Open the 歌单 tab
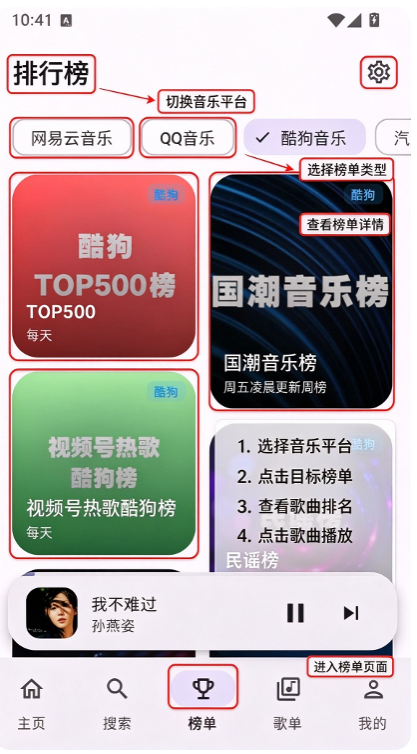This screenshot has width=417, height=754. [x=288, y=703]
